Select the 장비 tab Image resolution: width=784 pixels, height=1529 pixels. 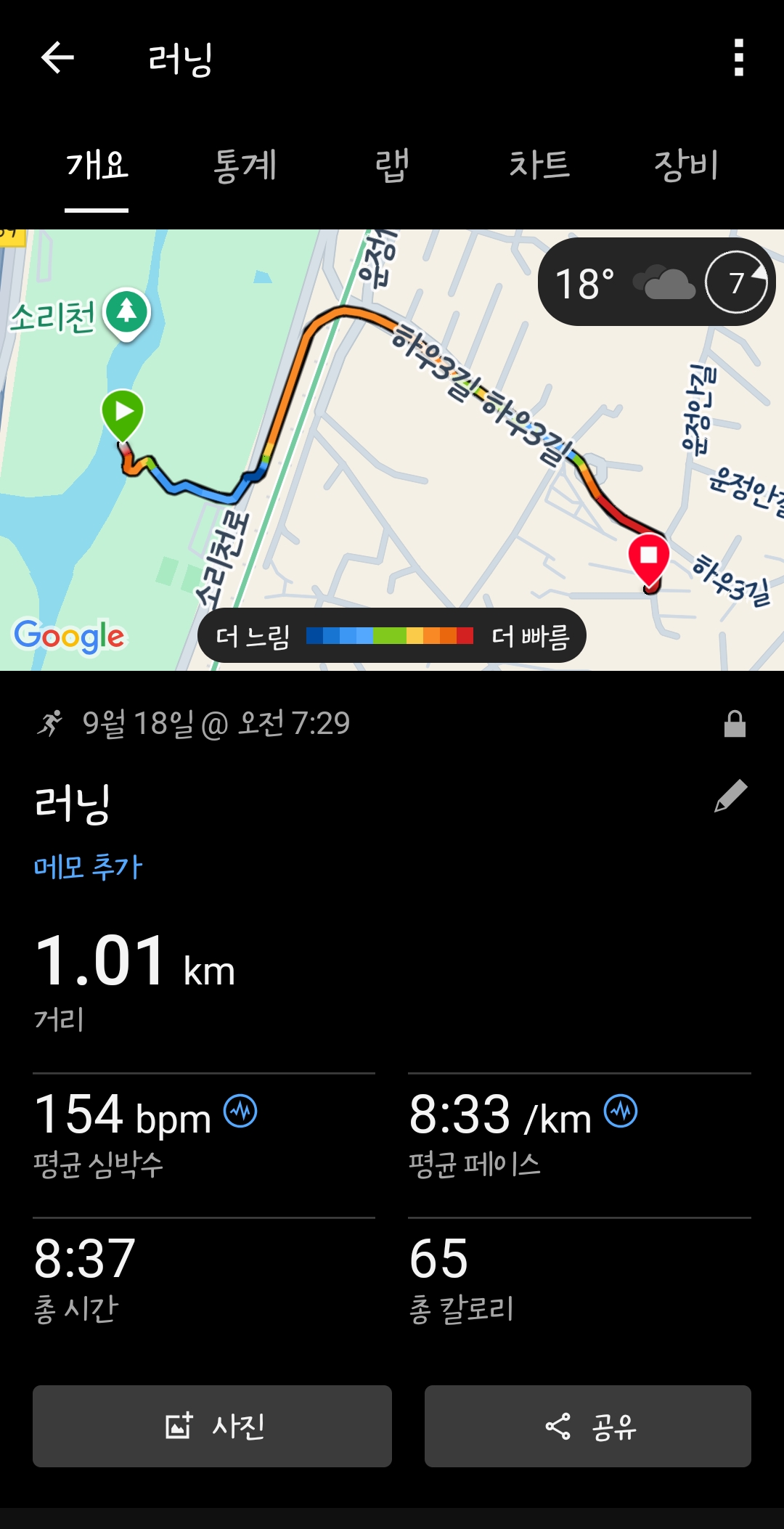pos(686,166)
